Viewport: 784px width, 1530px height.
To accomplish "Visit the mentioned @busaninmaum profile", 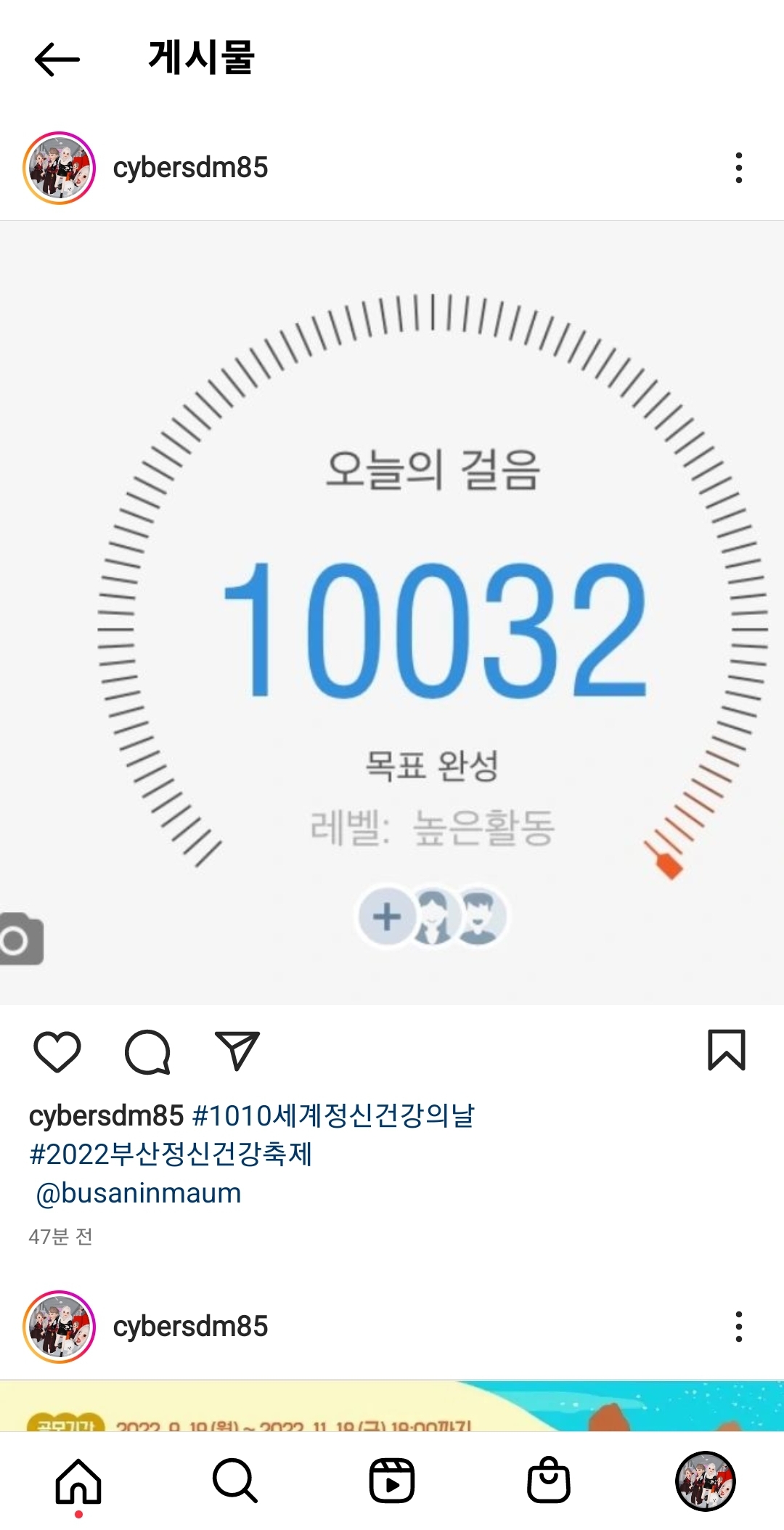I will coord(139,1193).
